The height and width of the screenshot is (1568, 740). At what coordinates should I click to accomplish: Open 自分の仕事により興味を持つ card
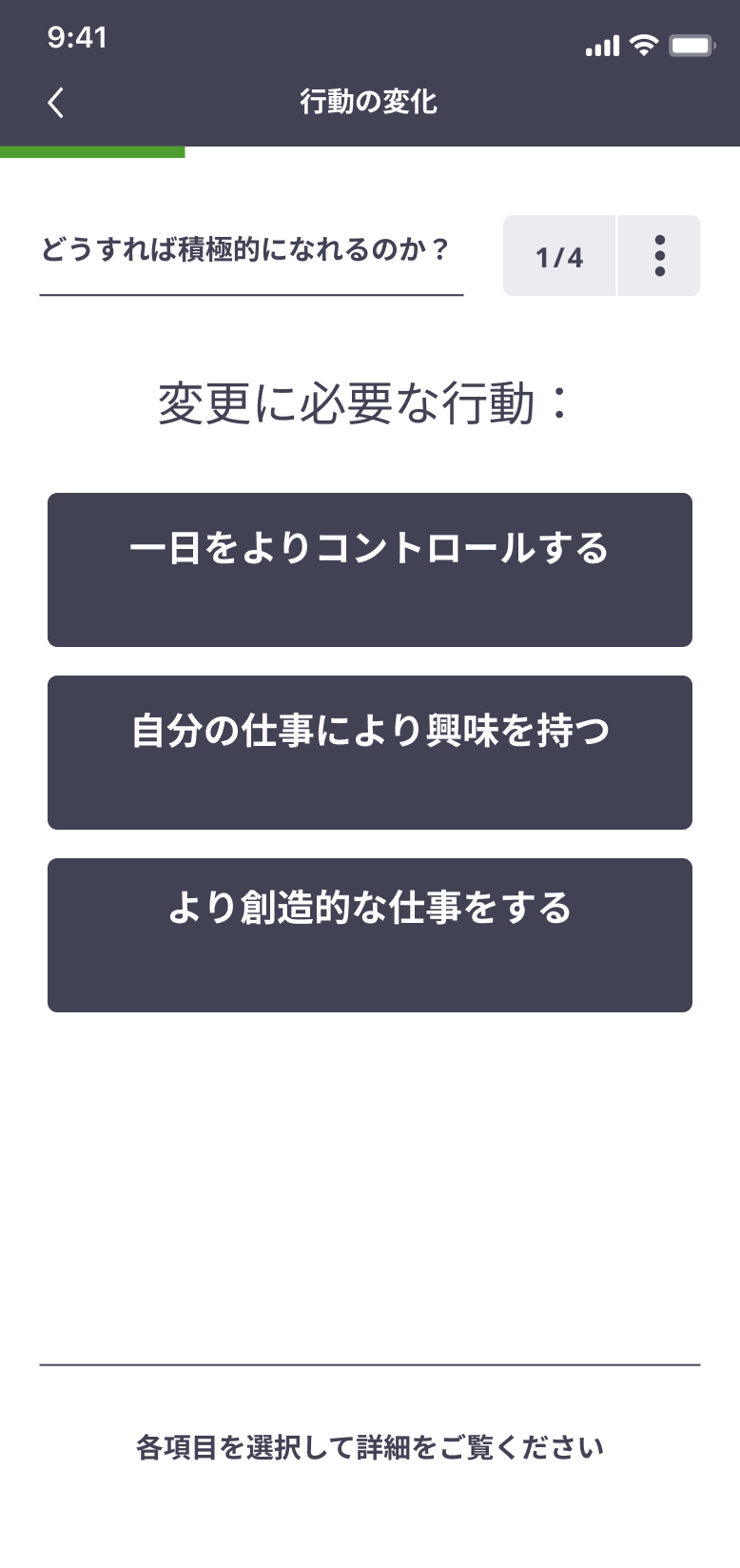[370, 752]
